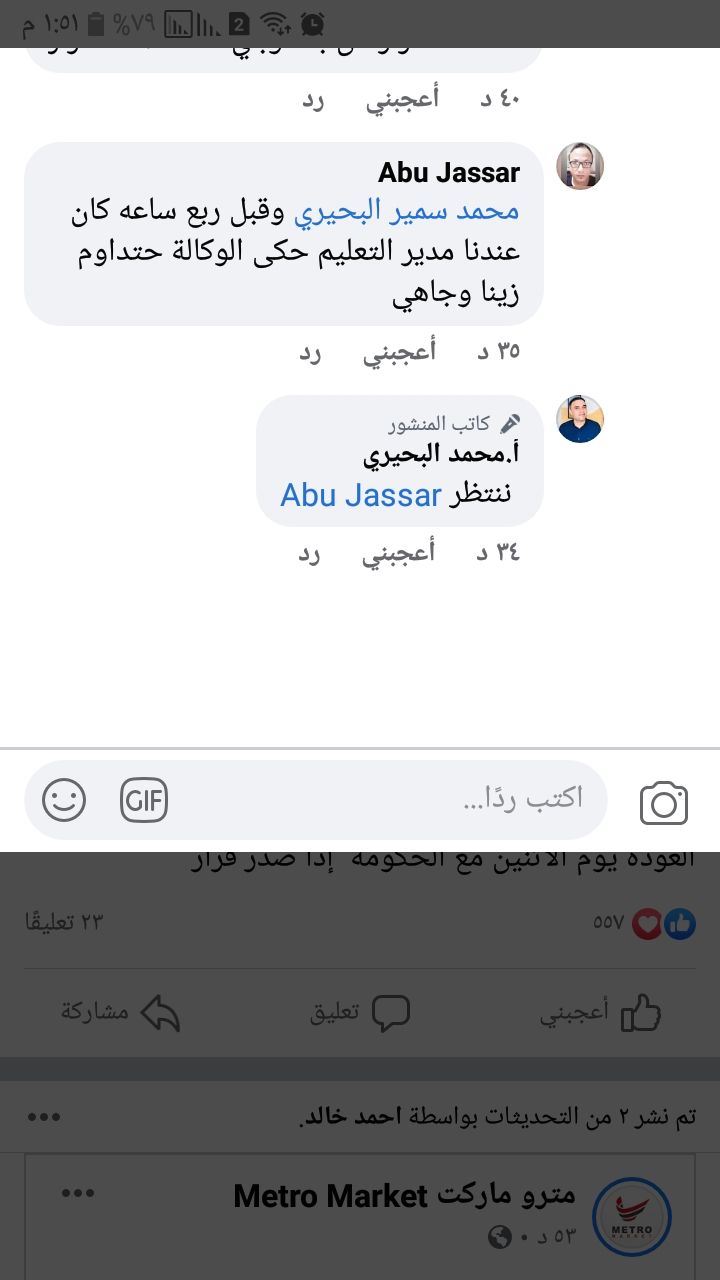Open Metro Market page
The width and height of the screenshot is (720, 1280).
point(404,1195)
